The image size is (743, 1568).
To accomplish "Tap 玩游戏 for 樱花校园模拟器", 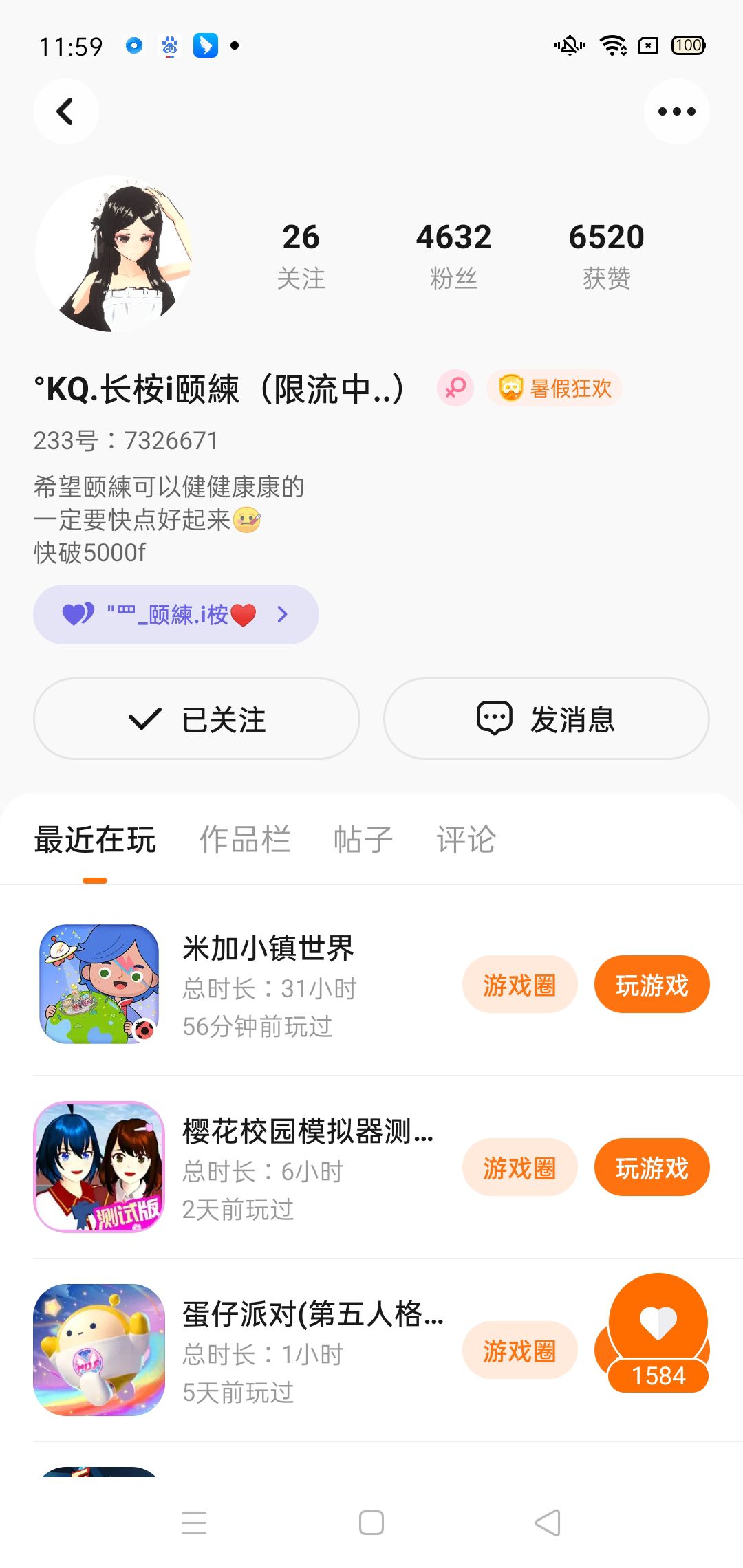I will point(652,1168).
